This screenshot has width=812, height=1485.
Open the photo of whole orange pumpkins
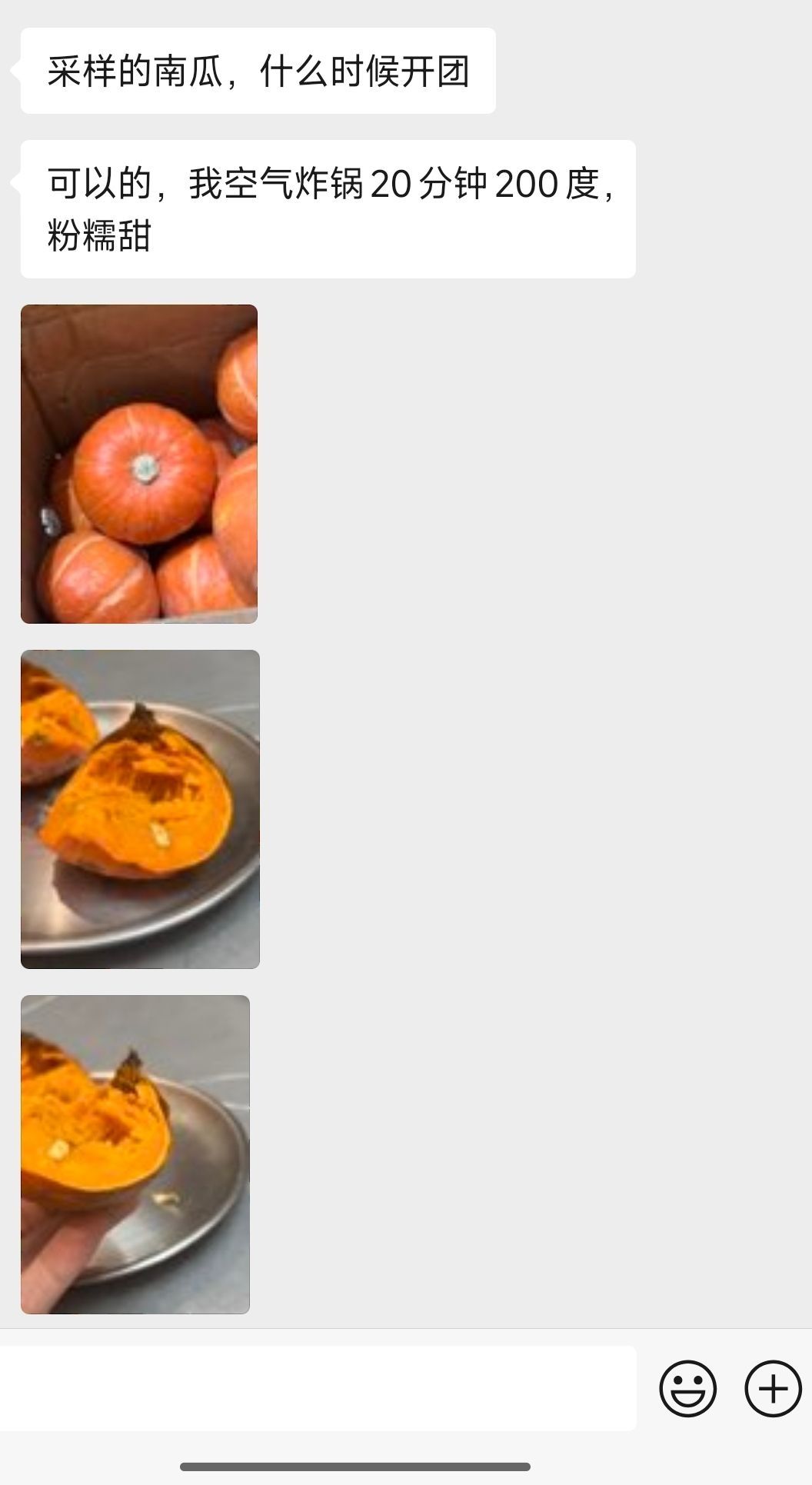[x=139, y=464]
